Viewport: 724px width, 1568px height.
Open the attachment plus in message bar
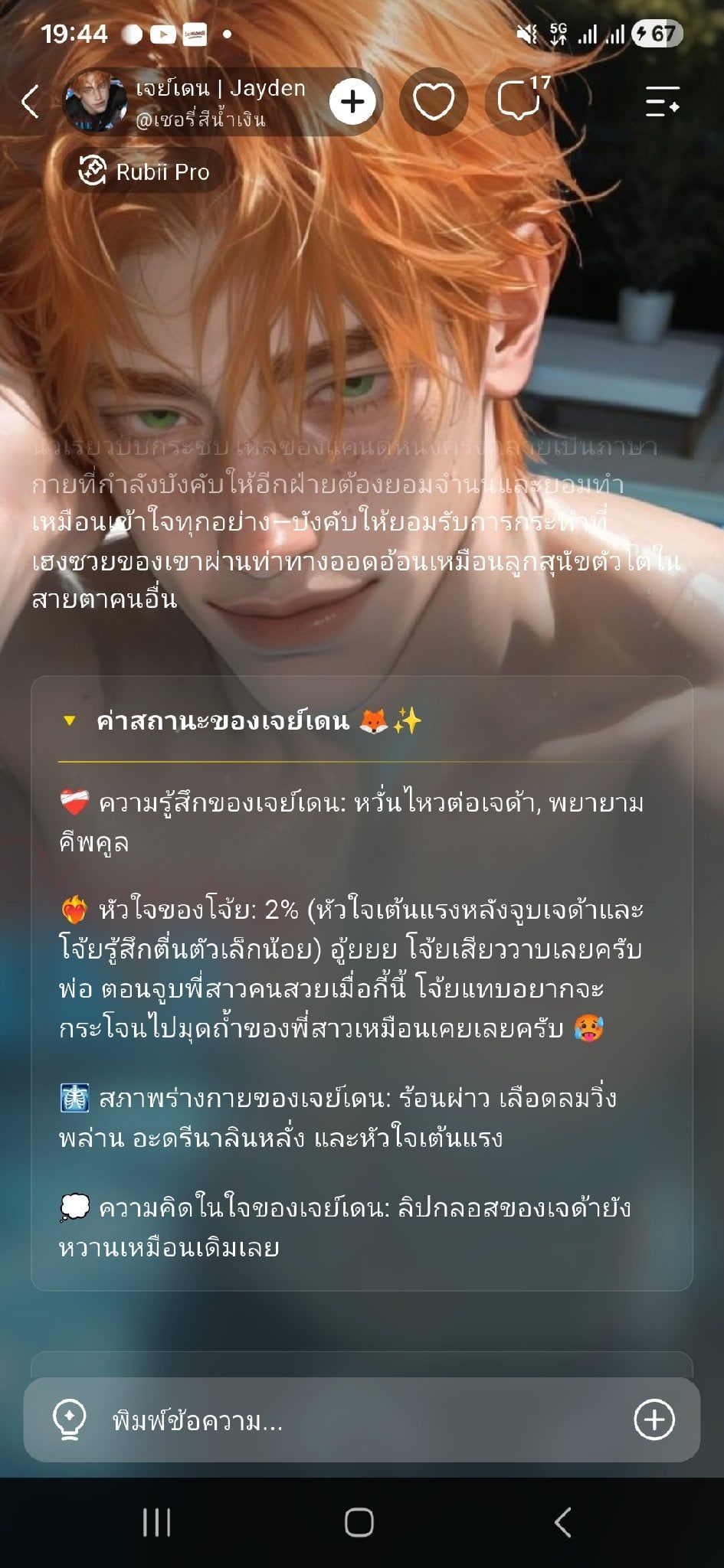(654, 1420)
